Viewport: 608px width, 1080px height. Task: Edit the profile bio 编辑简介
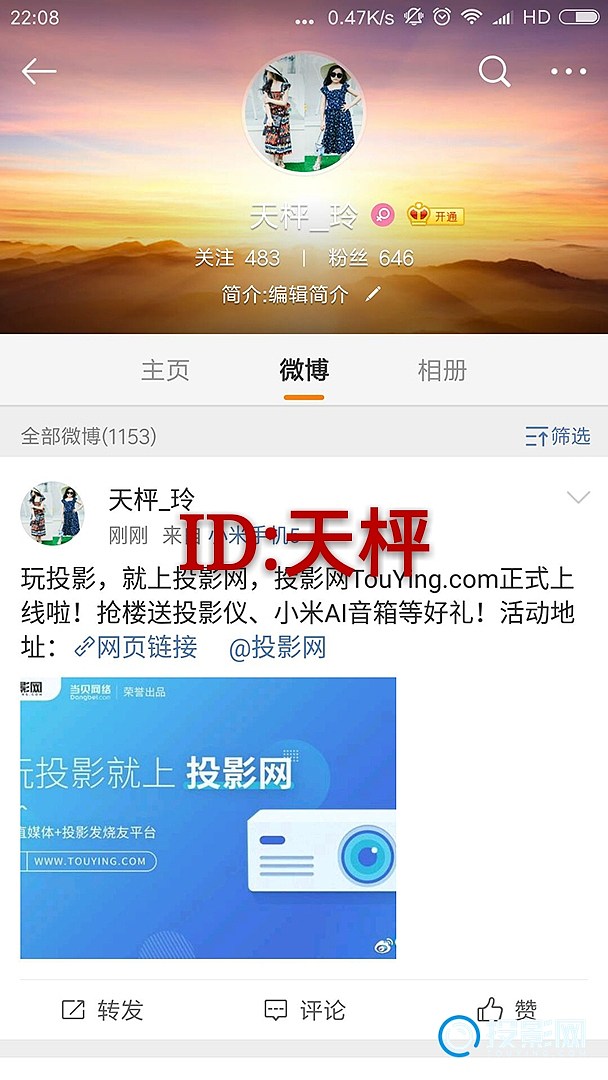tap(302, 295)
